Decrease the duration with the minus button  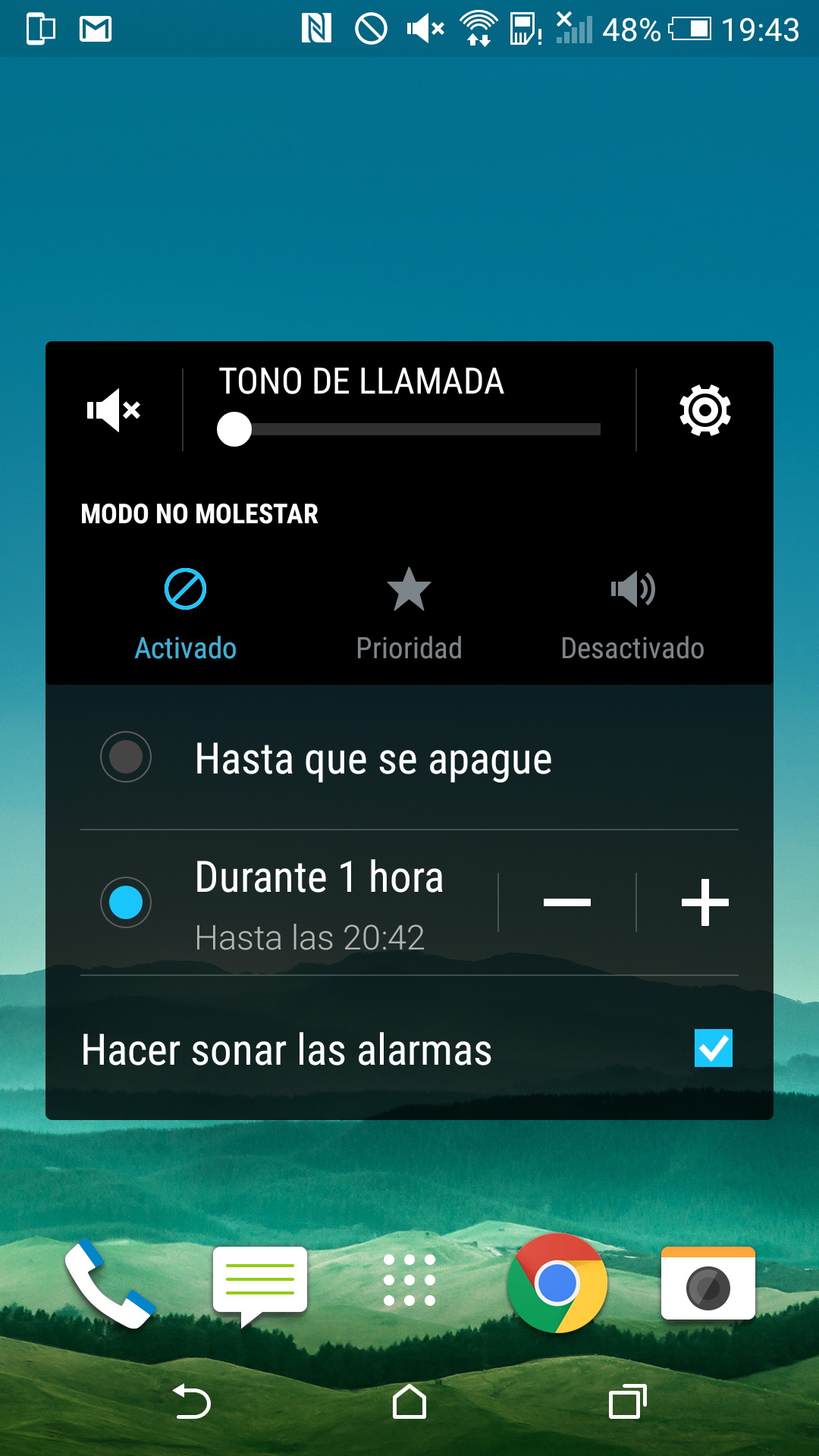[x=567, y=902]
